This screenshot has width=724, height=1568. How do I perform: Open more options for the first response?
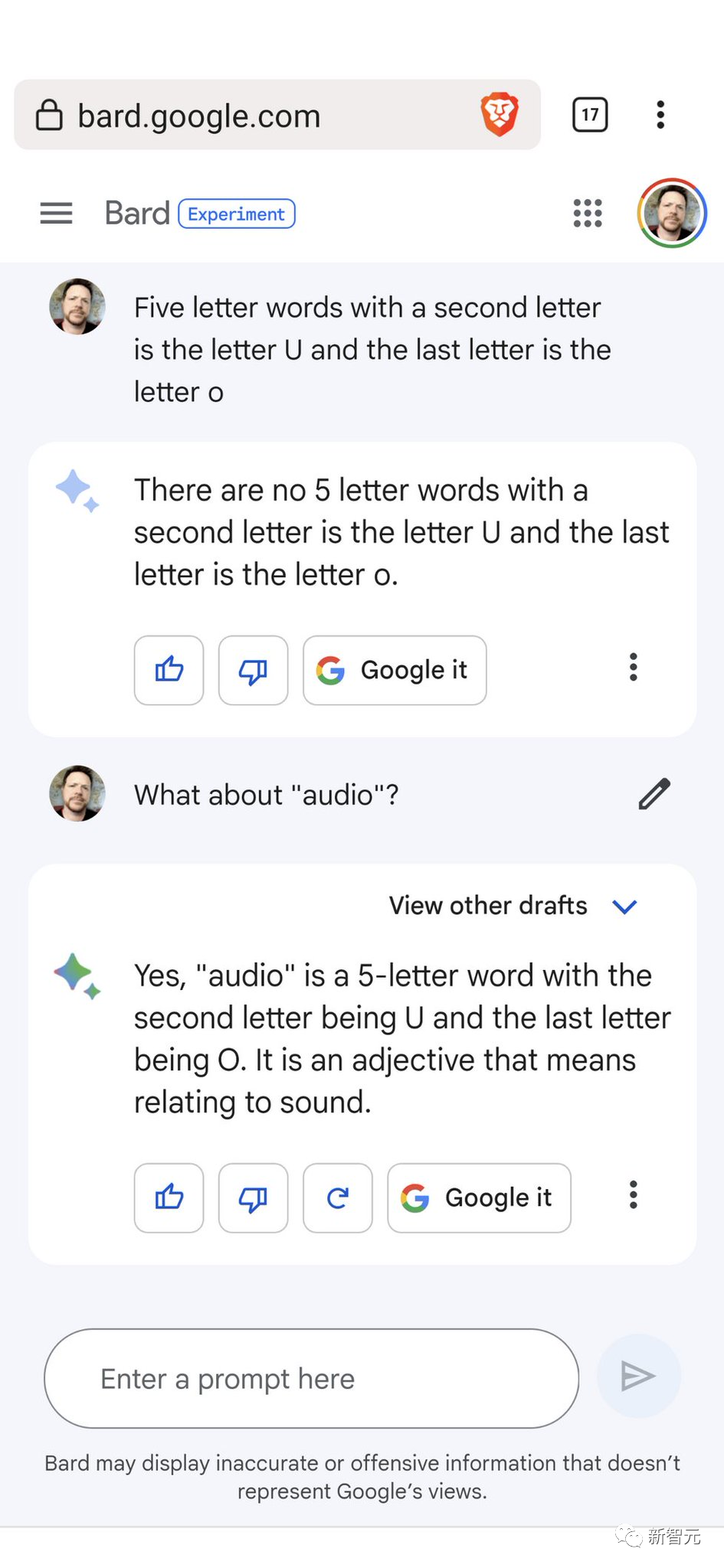[633, 667]
